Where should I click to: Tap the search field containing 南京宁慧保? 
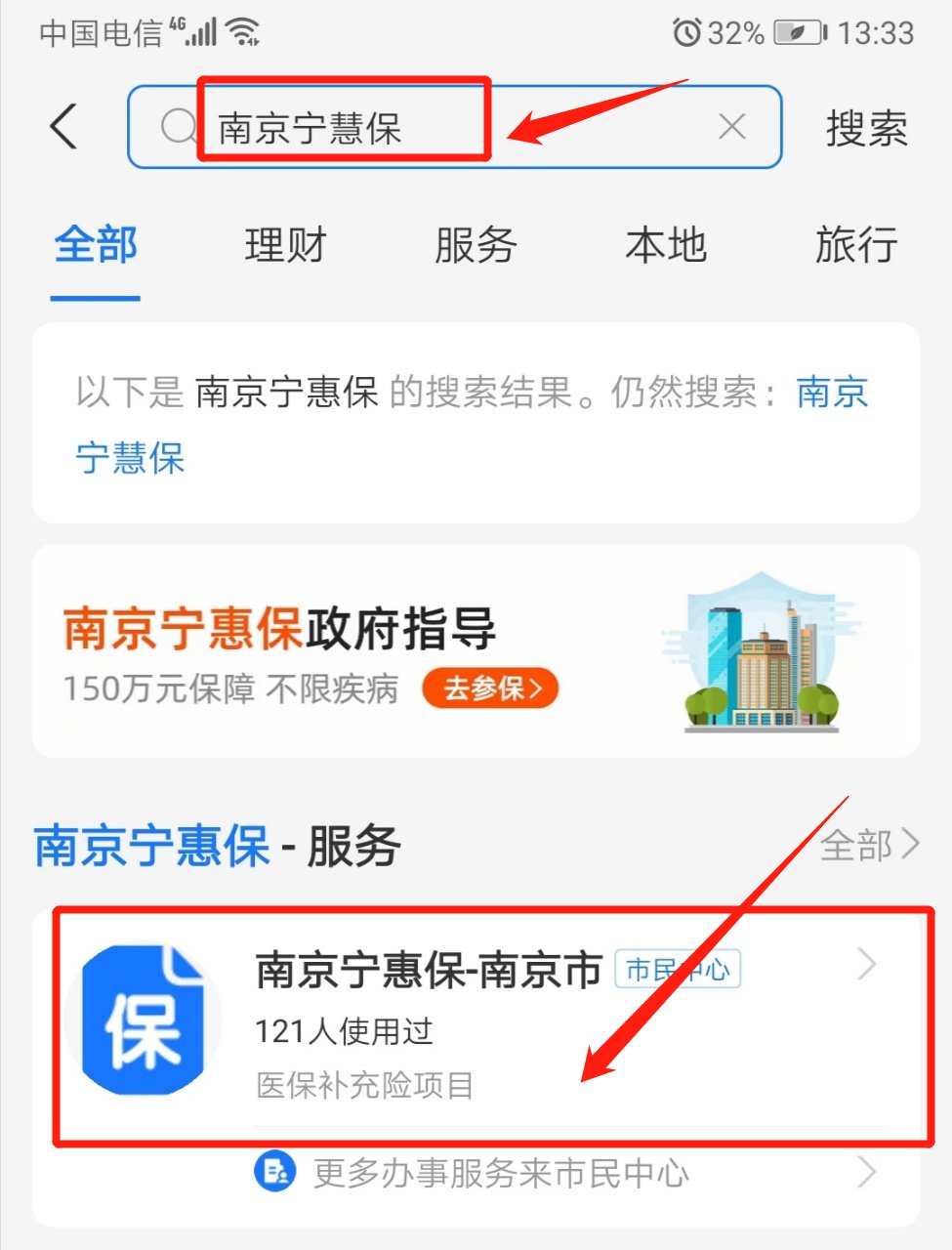[x=439, y=127]
